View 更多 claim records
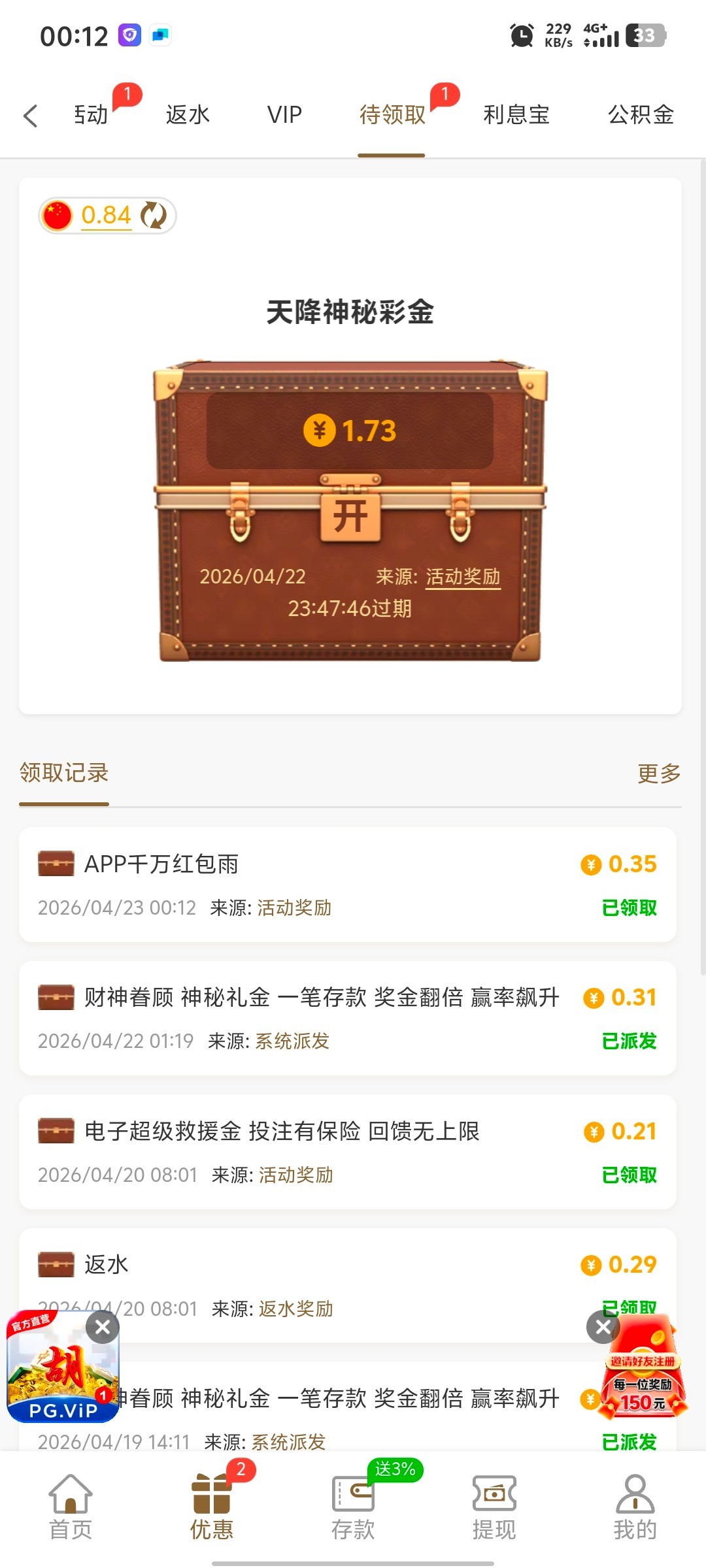 (x=659, y=774)
